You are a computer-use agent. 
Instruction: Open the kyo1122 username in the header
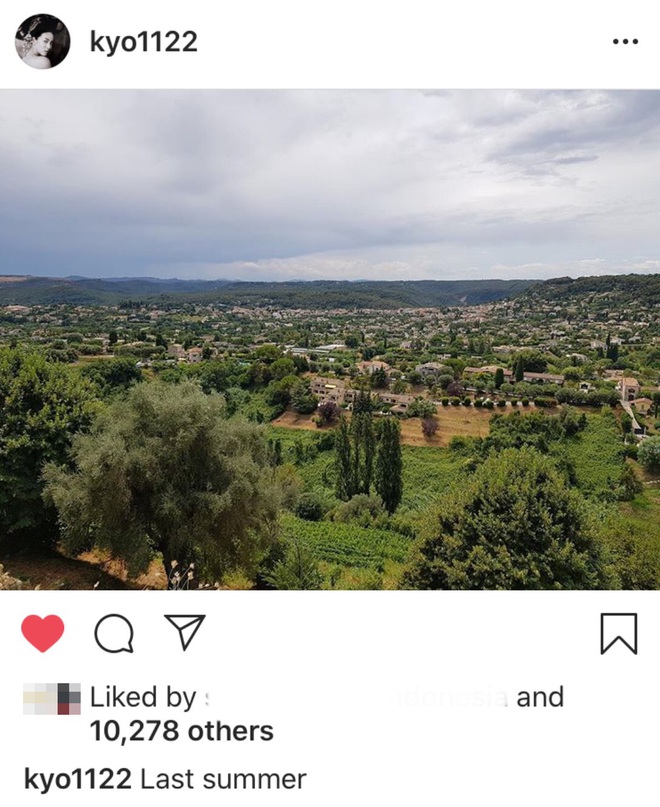(x=143, y=42)
